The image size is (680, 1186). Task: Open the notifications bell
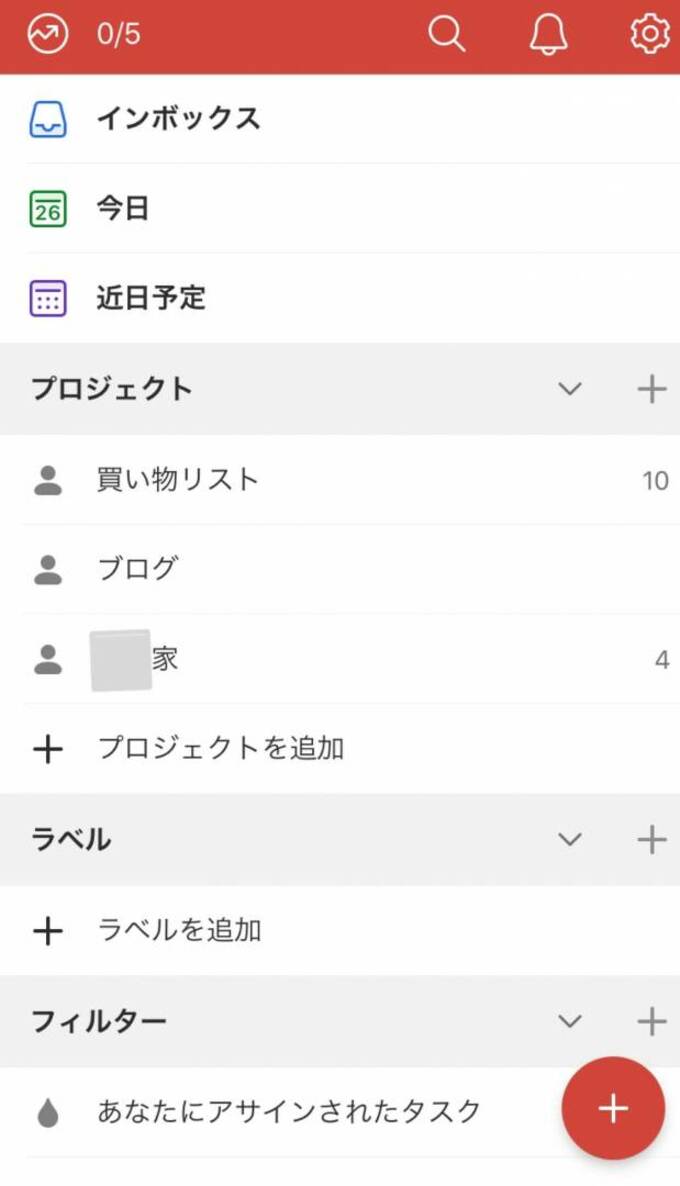pyautogui.click(x=548, y=35)
